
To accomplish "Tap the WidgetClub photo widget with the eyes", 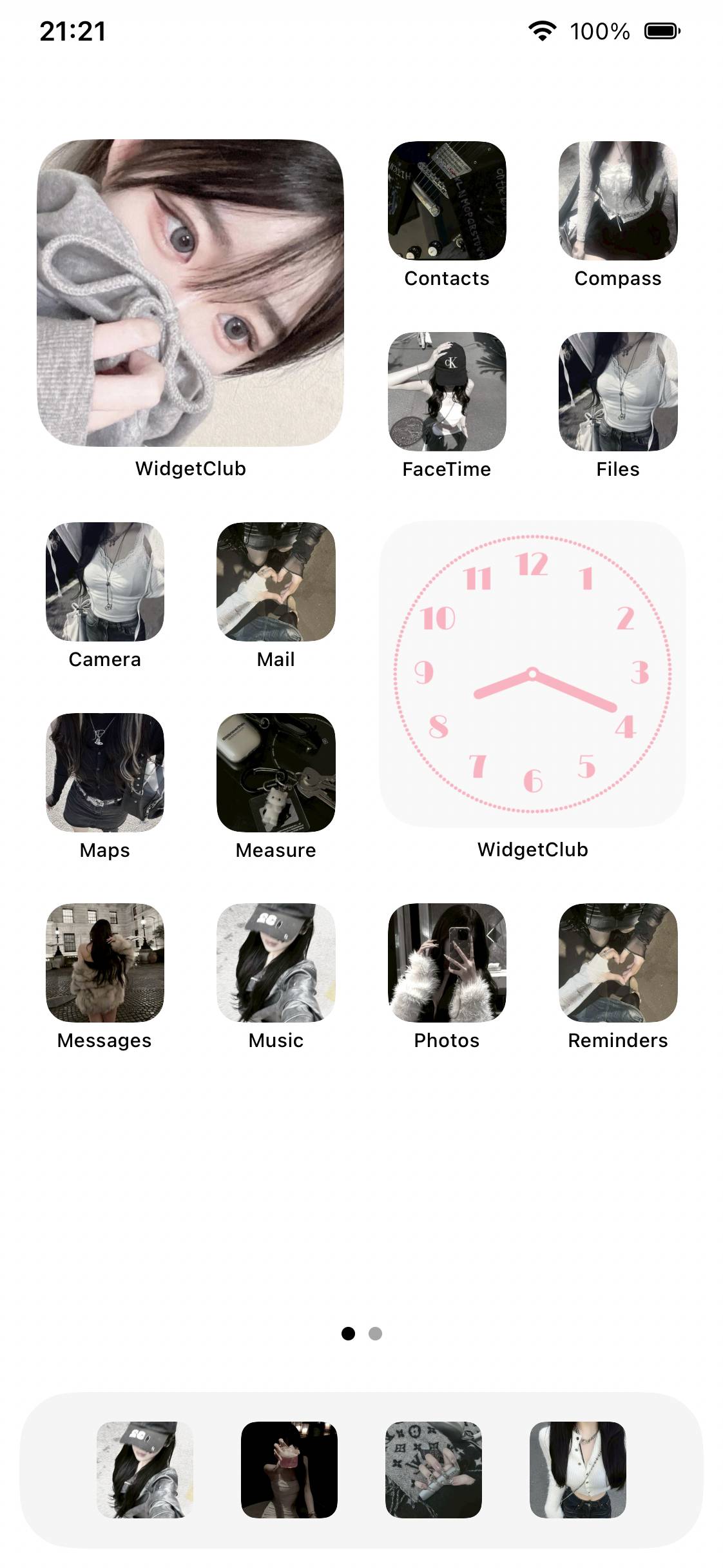I will pyautogui.click(x=190, y=293).
